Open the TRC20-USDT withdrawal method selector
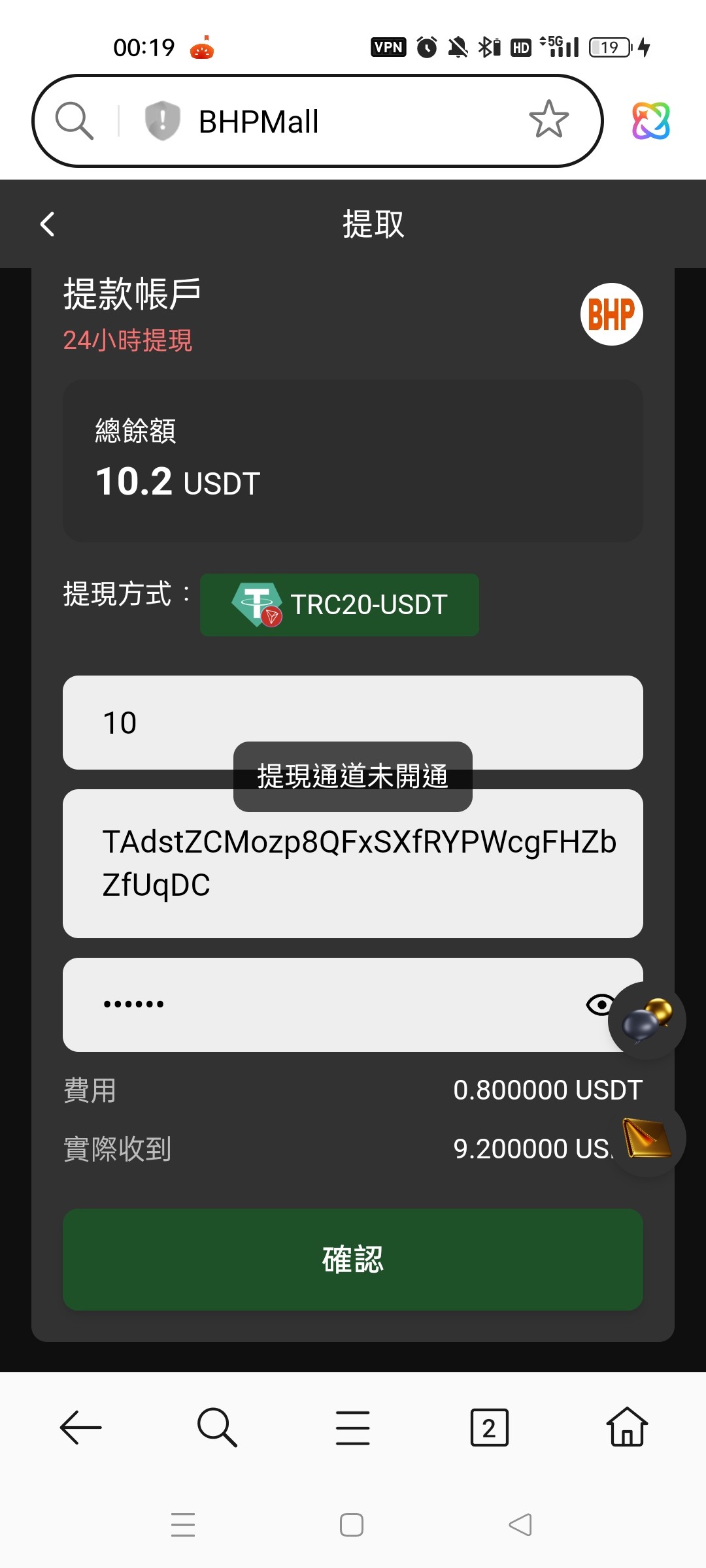Image resolution: width=706 pixels, height=1568 pixels. click(x=339, y=604)
